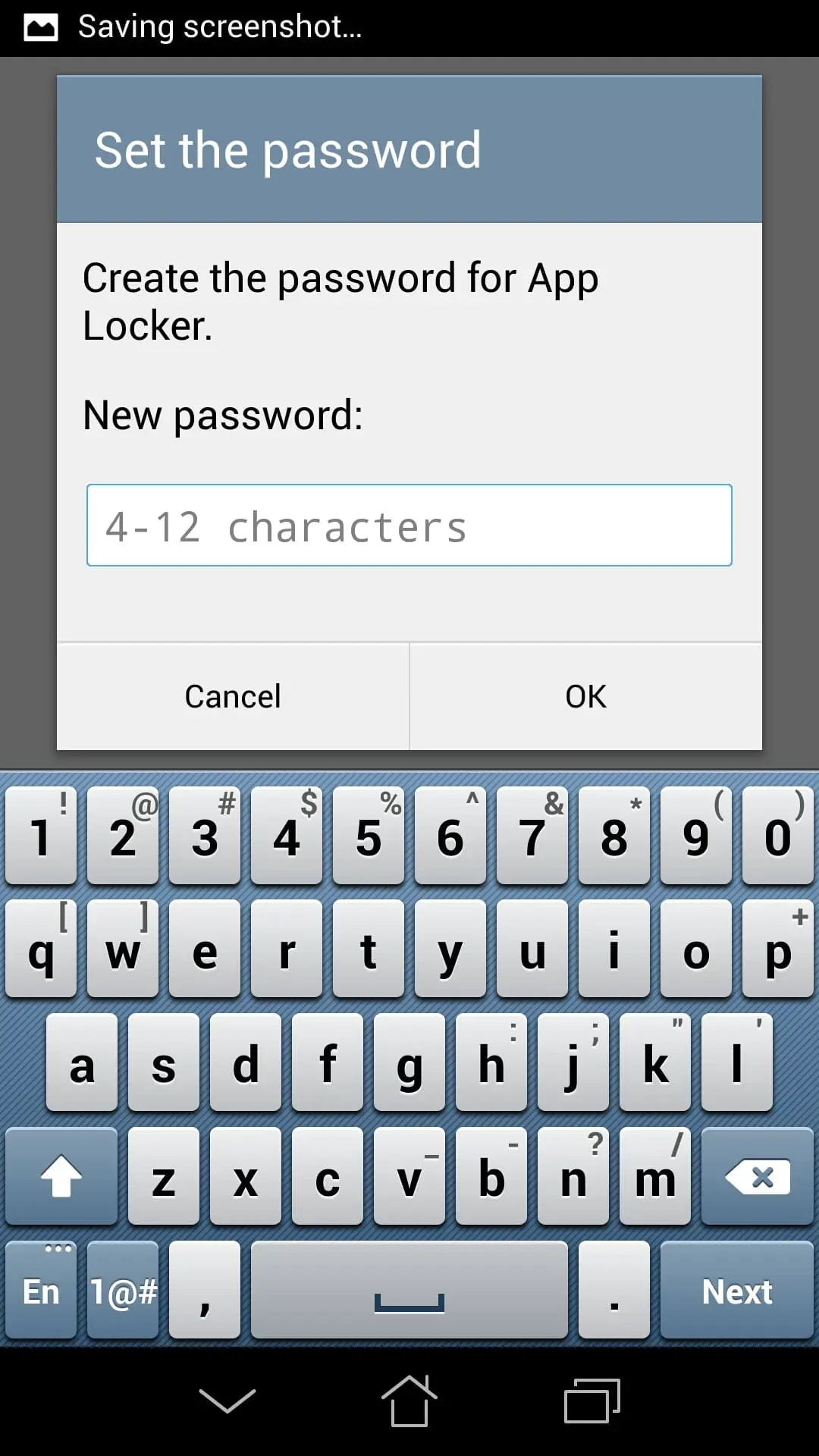Cancel the password dialog

click(233, 696)
